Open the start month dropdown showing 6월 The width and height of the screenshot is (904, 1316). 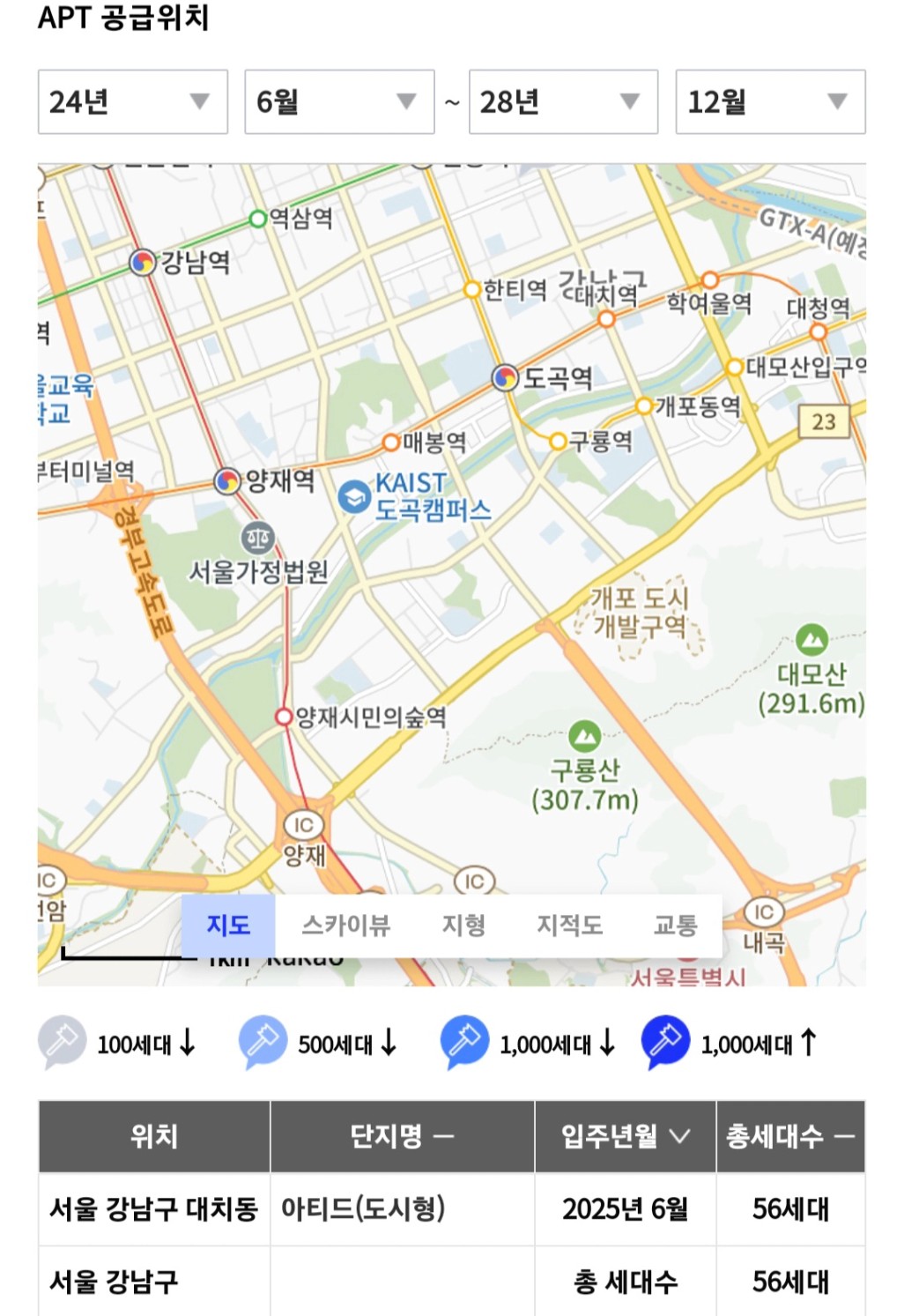point(339,102)
